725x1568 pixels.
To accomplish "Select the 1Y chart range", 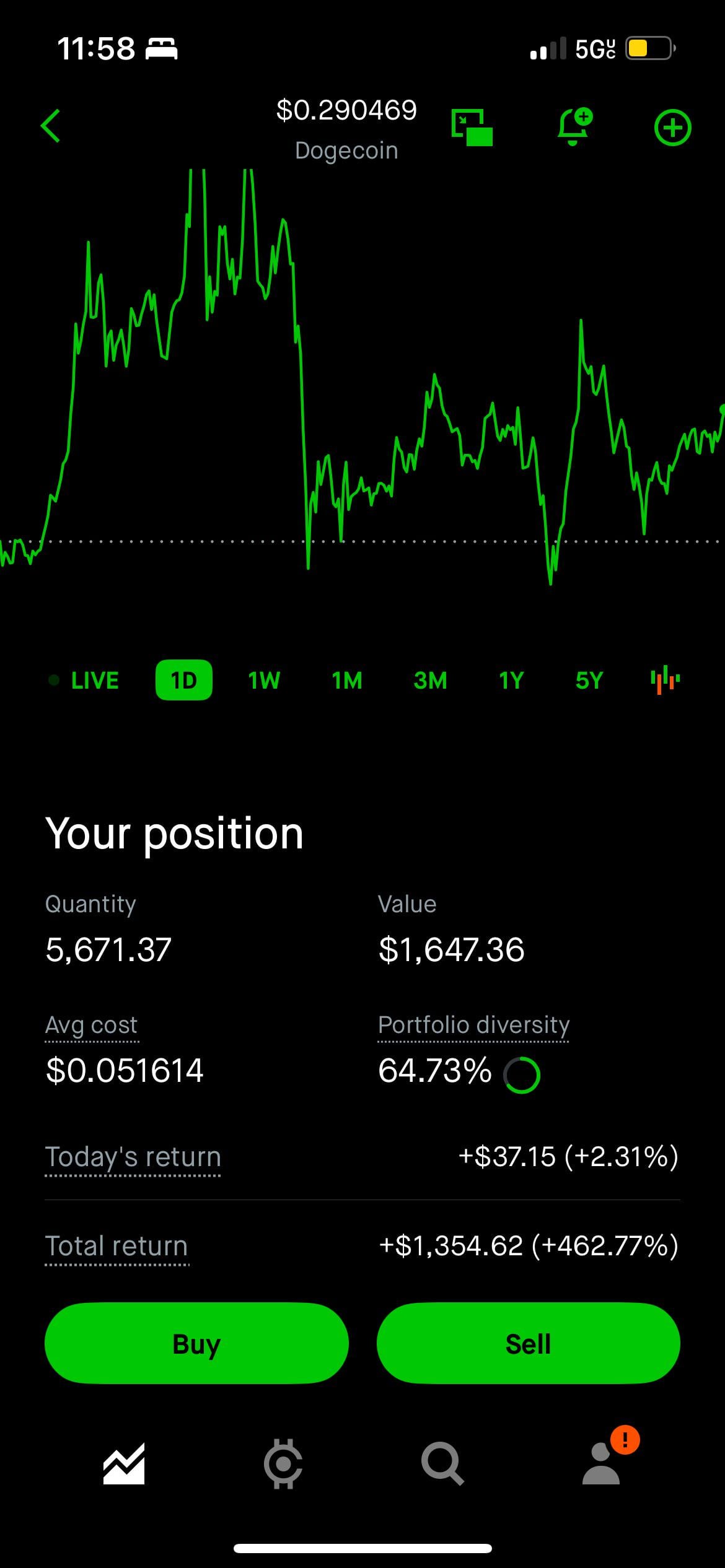I will [x=512, y=681].
